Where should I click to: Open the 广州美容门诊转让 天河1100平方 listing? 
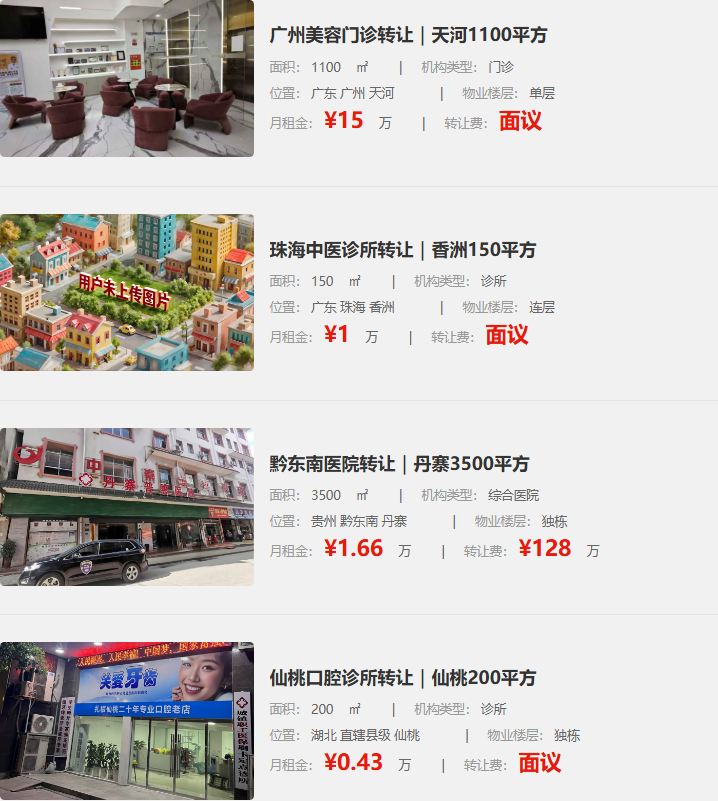[x=408, y=35]
